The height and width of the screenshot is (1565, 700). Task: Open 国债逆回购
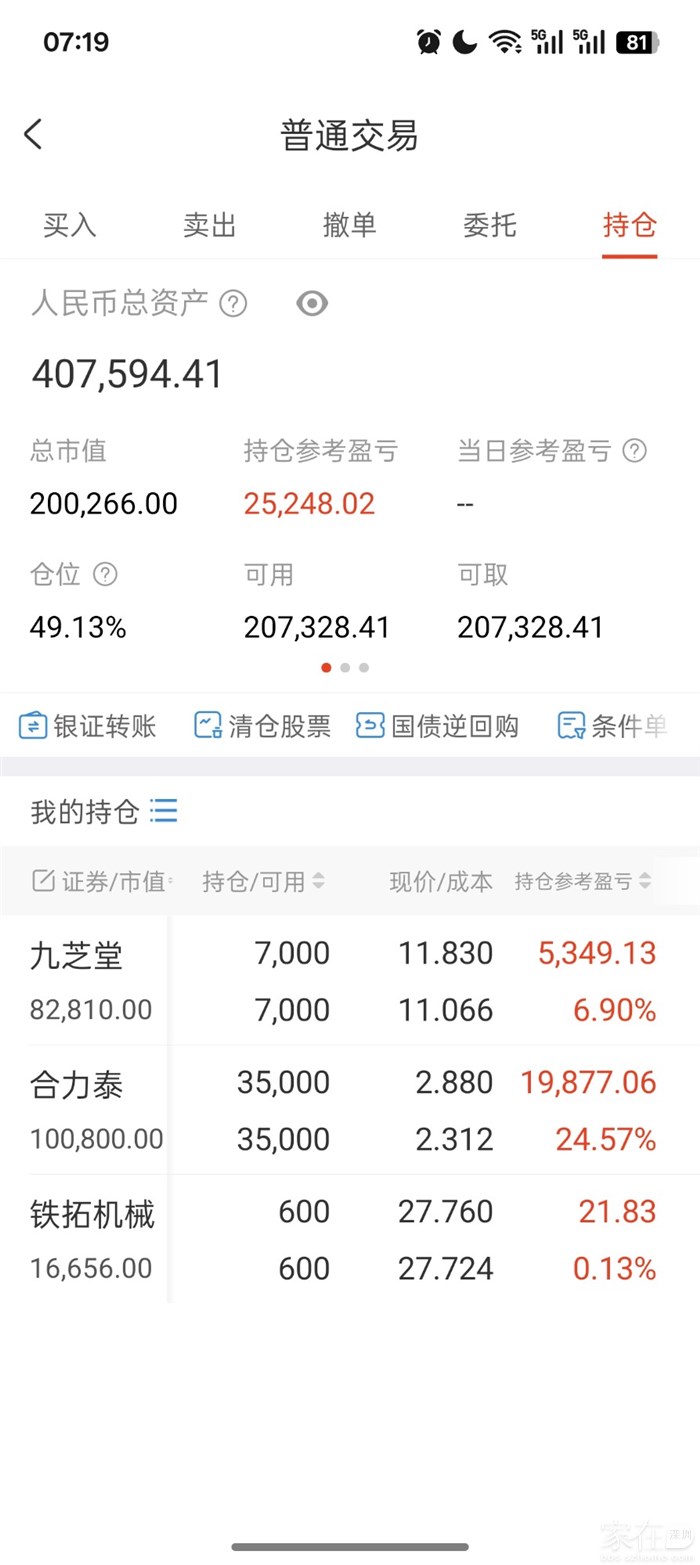pos(438,726)
